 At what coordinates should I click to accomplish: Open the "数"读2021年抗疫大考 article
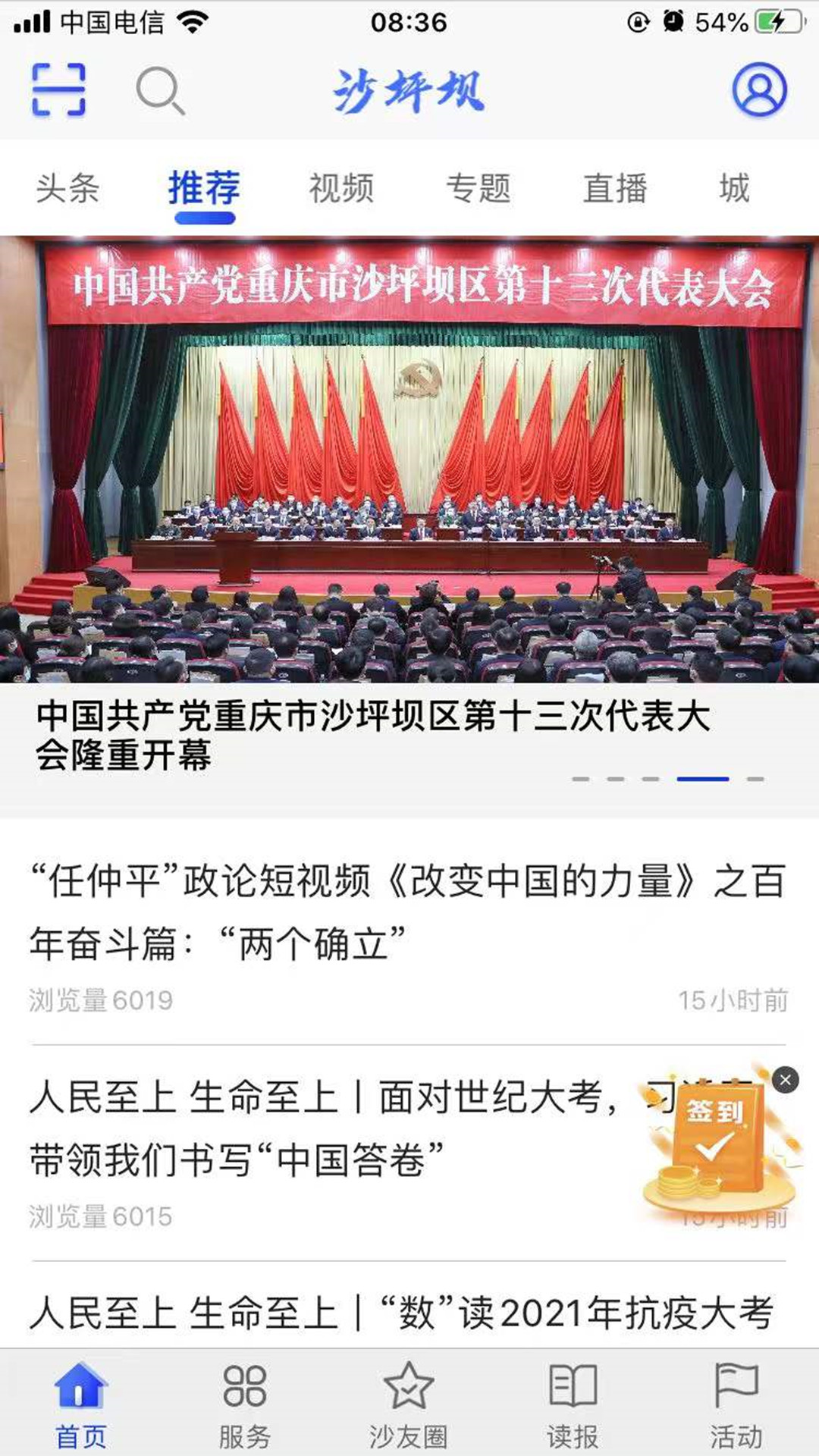(x=402, y=1313)
